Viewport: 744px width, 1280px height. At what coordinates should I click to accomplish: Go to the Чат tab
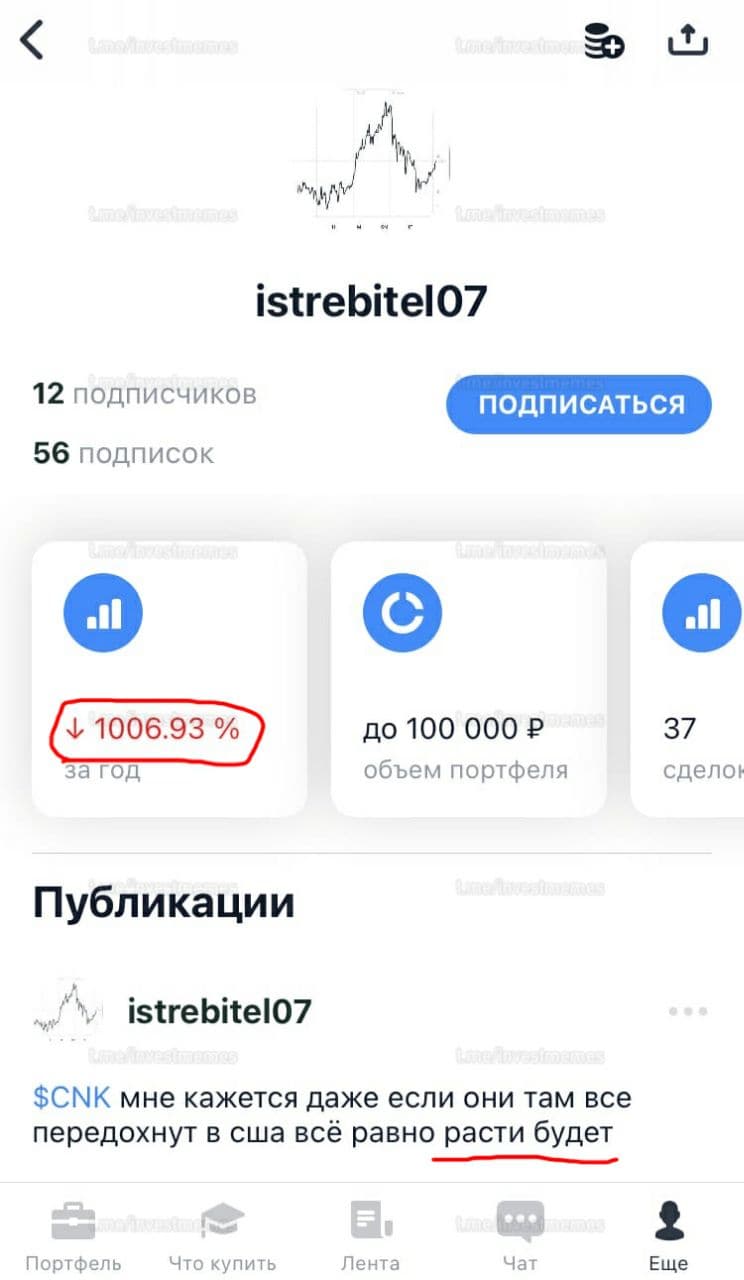coord(519,1234)
